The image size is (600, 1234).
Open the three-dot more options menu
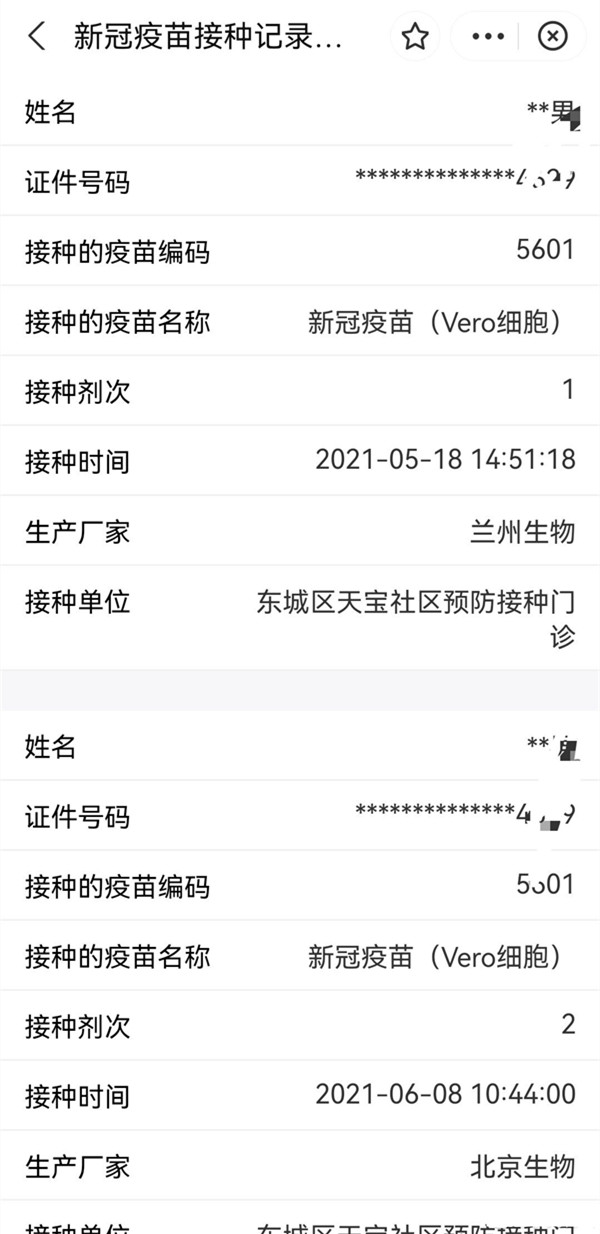click(x=488, y=38)
